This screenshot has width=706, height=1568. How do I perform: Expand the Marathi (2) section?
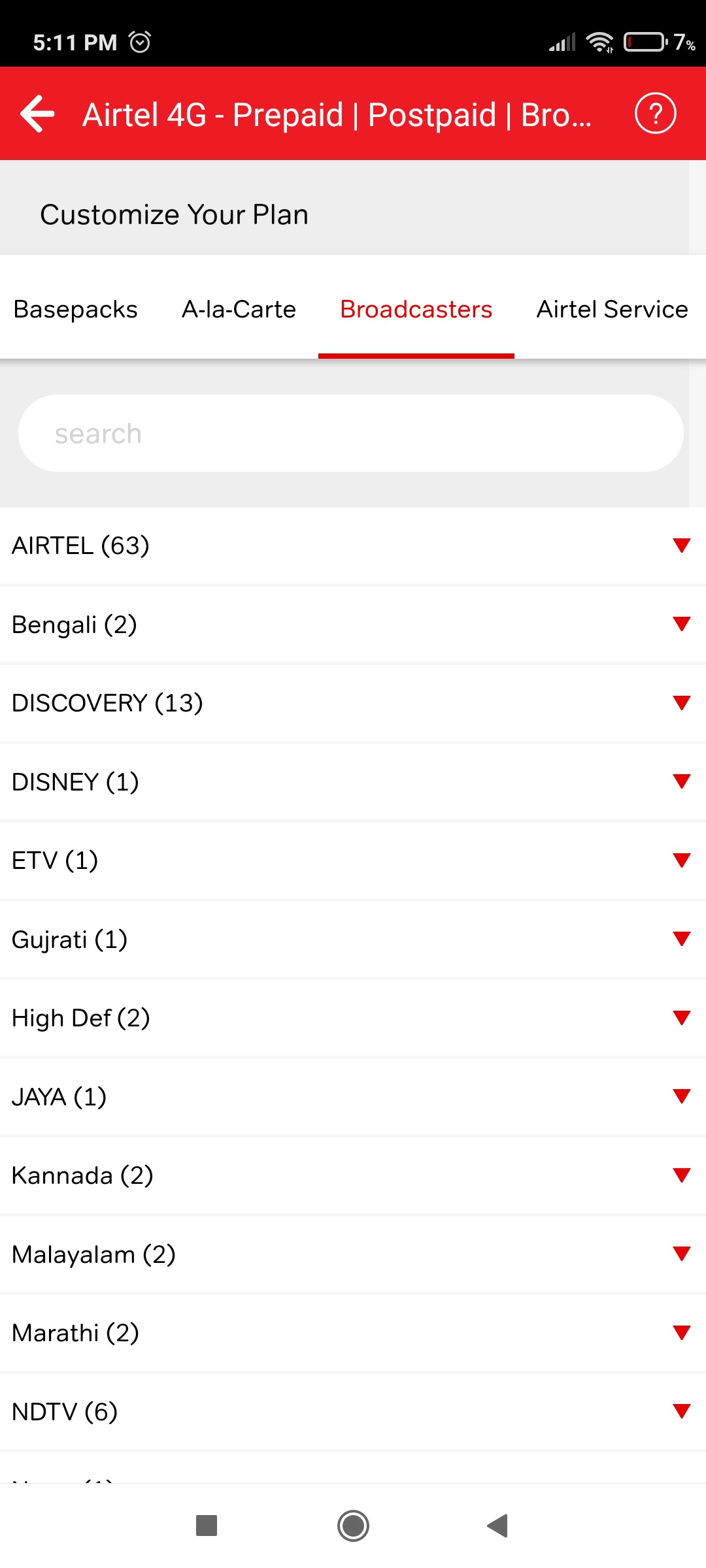(x=681, y=1333)
